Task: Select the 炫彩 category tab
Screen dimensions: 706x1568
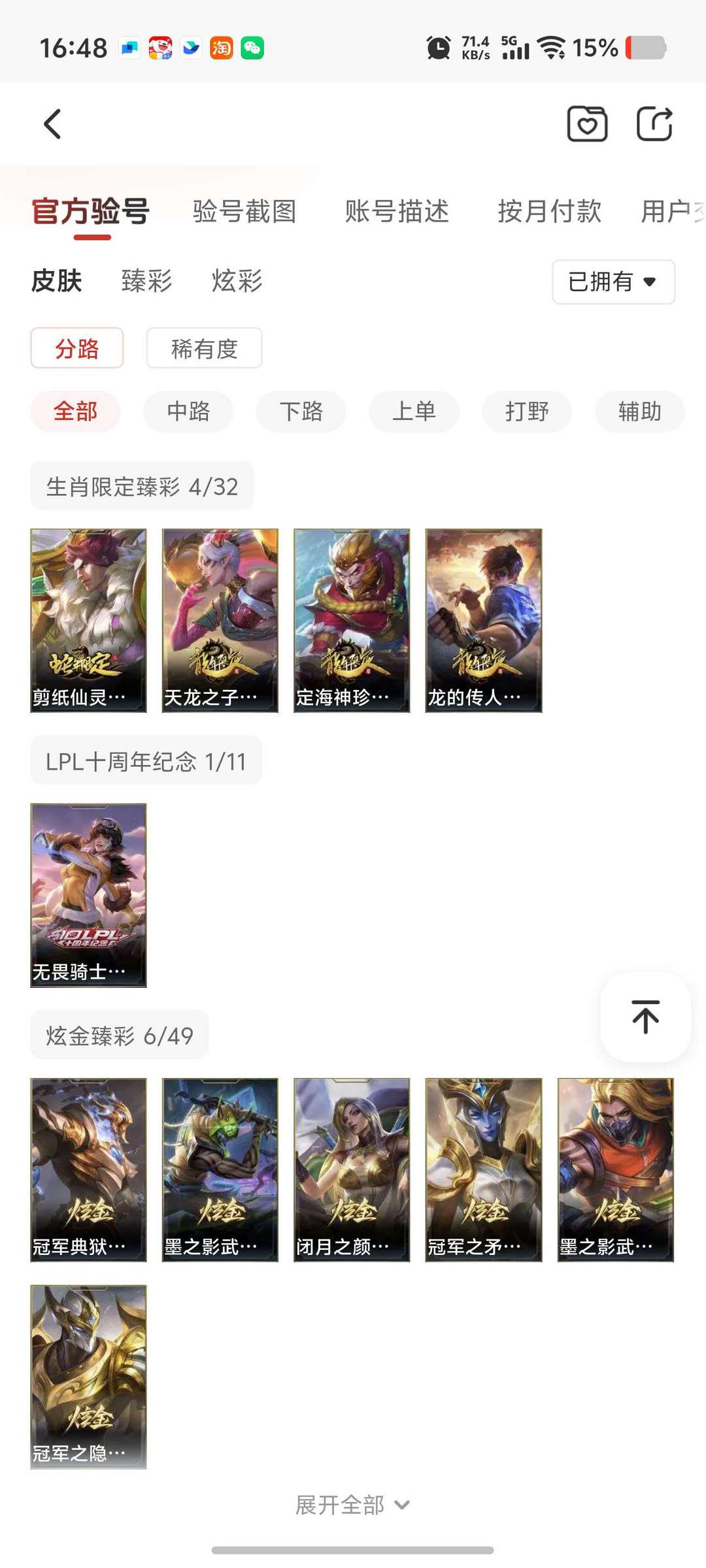Action: tap(237, 281)
